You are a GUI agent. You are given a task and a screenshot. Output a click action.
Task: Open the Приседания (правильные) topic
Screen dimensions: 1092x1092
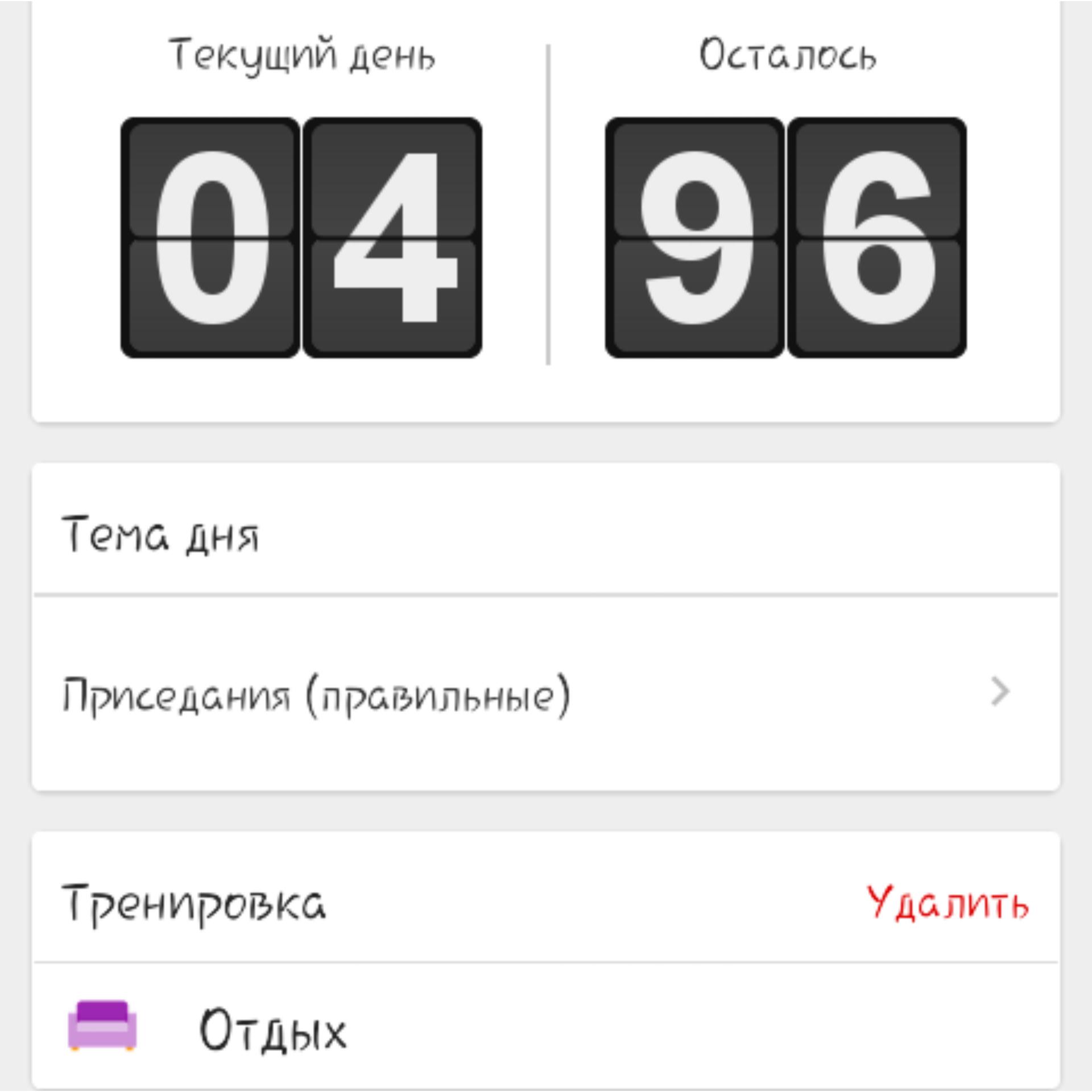click(x=545, y=693)
